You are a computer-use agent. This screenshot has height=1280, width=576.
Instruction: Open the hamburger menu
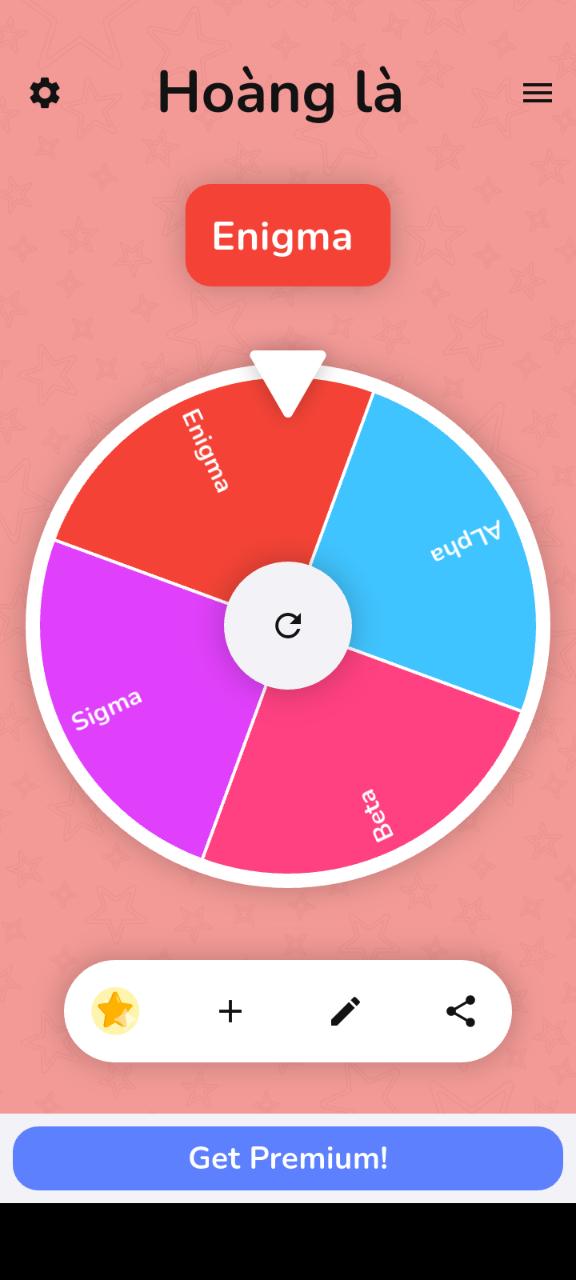[537, 93]
